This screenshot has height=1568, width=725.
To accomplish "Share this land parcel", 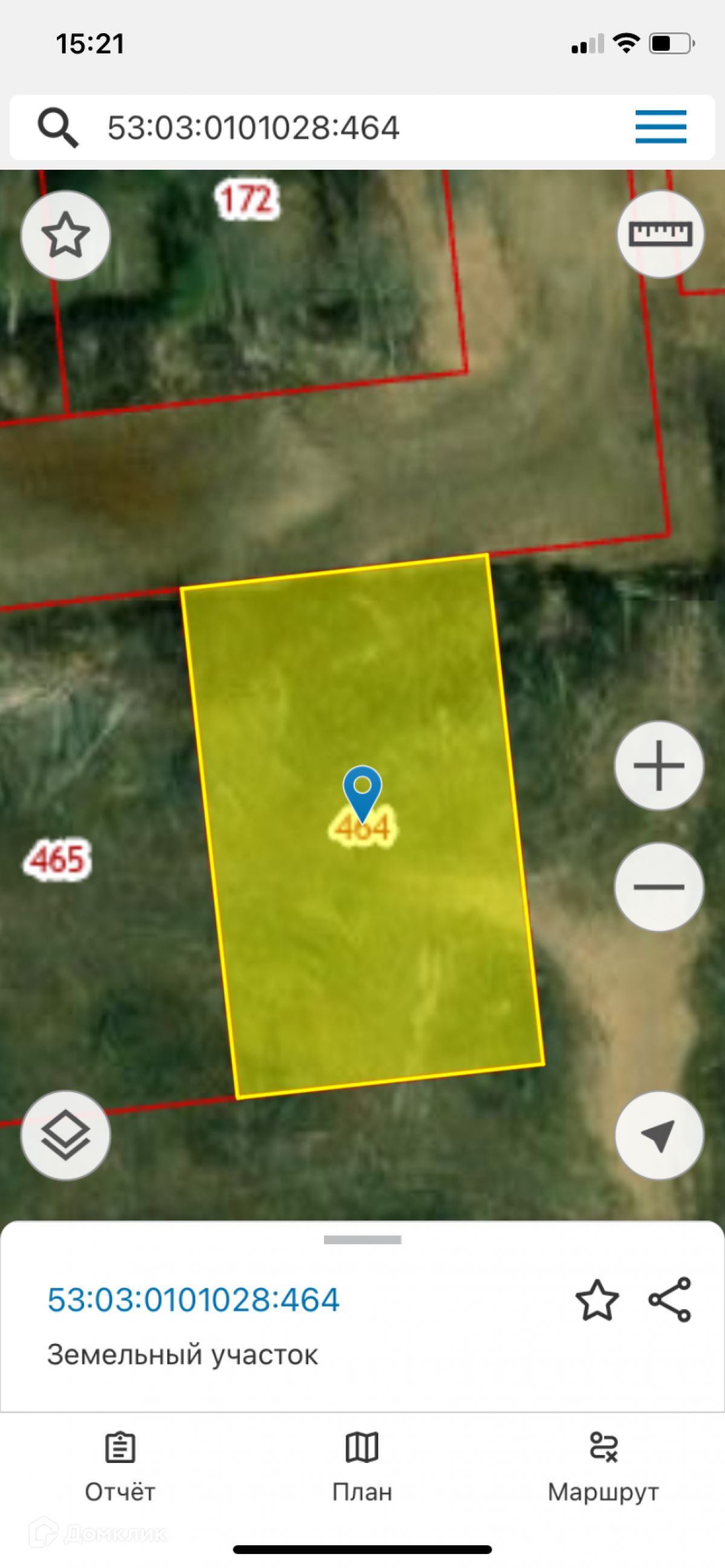I will click(x=669, y=1300).
